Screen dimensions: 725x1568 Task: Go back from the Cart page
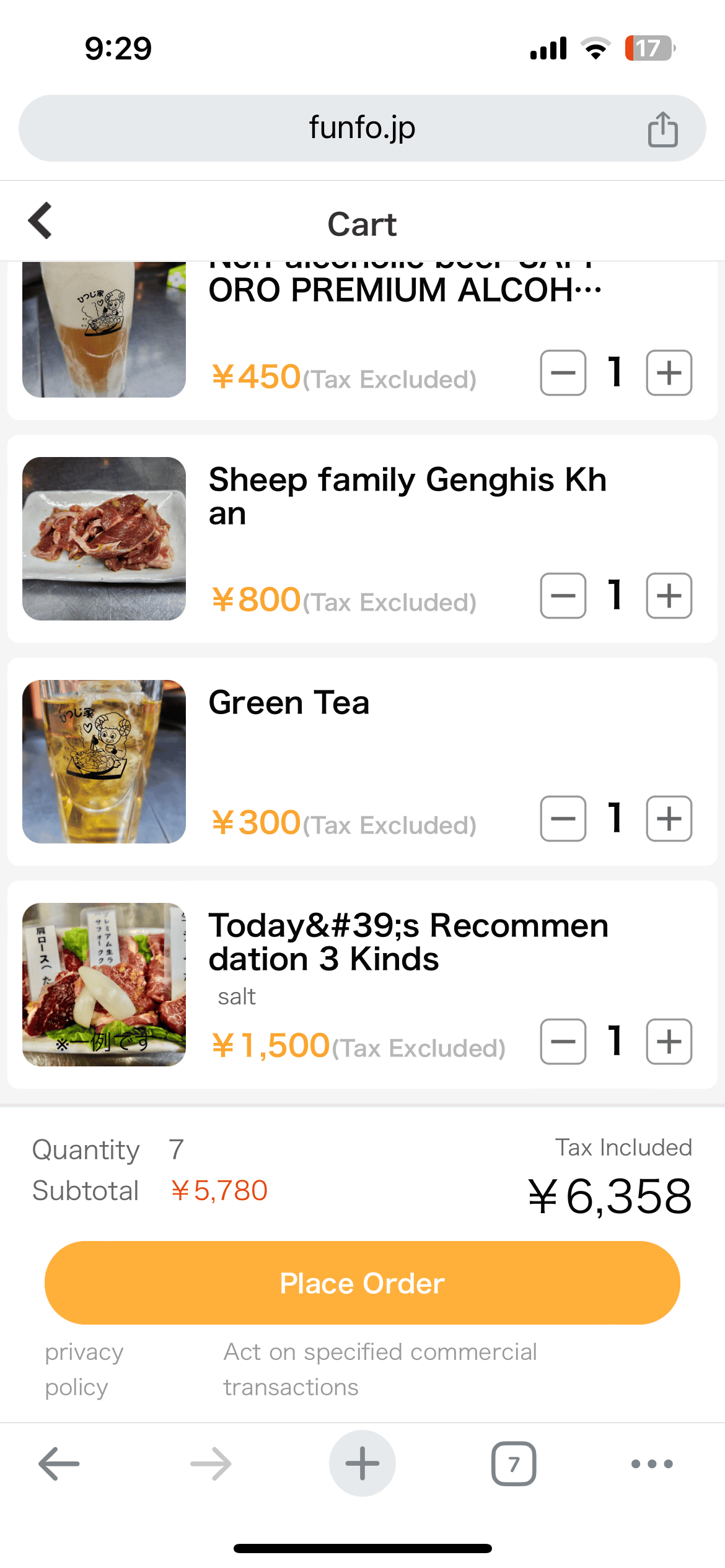click(40, 221)
